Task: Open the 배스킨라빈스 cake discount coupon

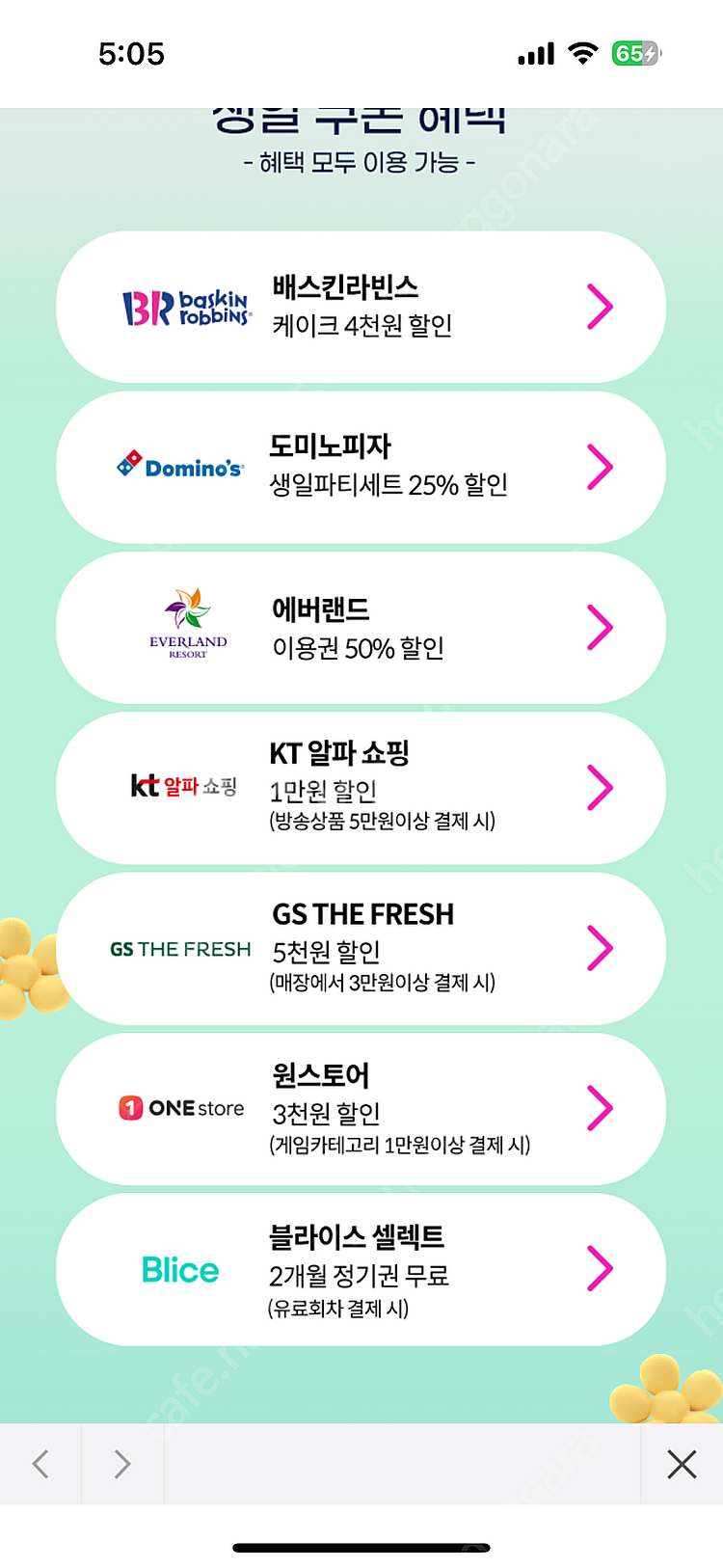Action: tap(361, 307)
